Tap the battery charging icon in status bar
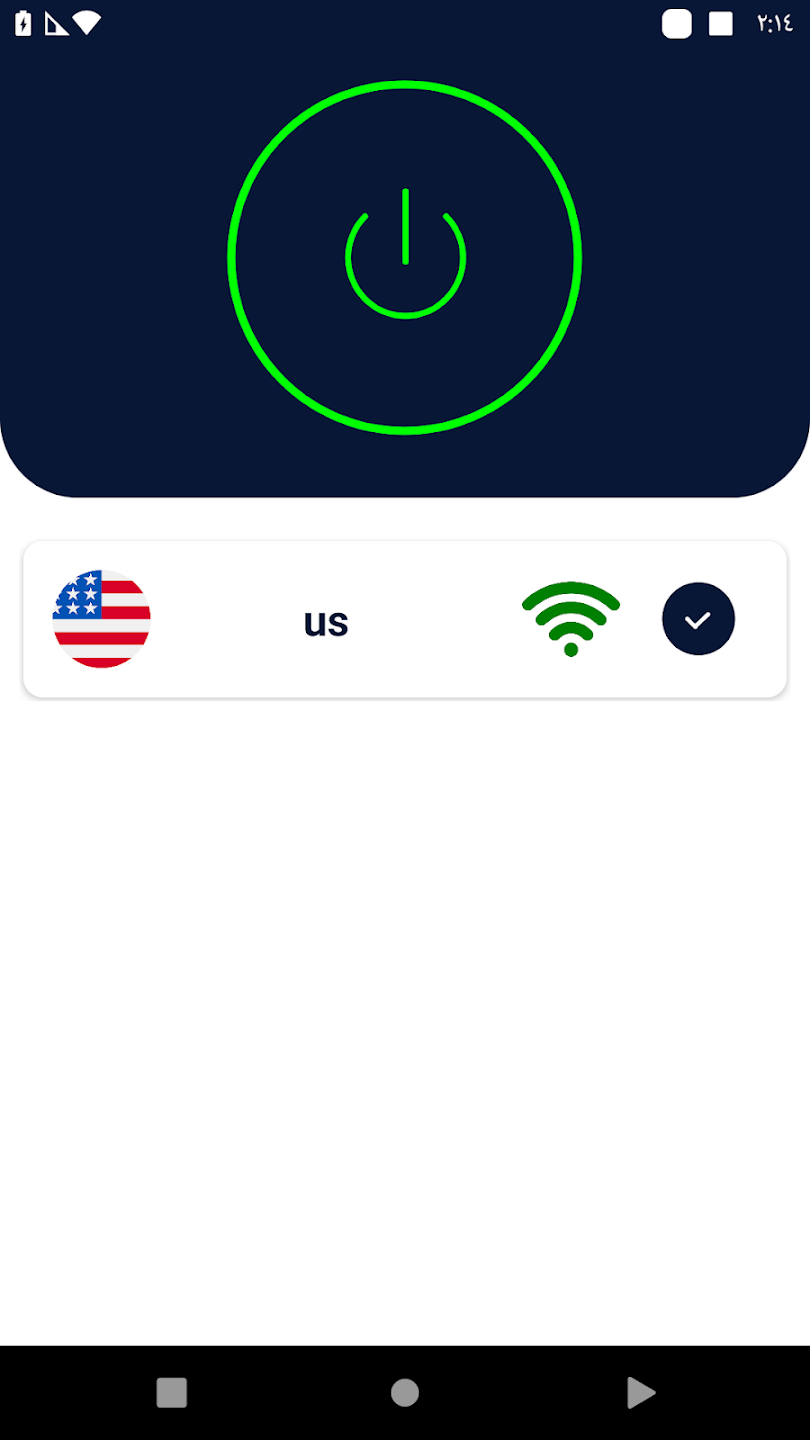The height and width of the screenshot is (1440, 810). [x=21, y=23]
